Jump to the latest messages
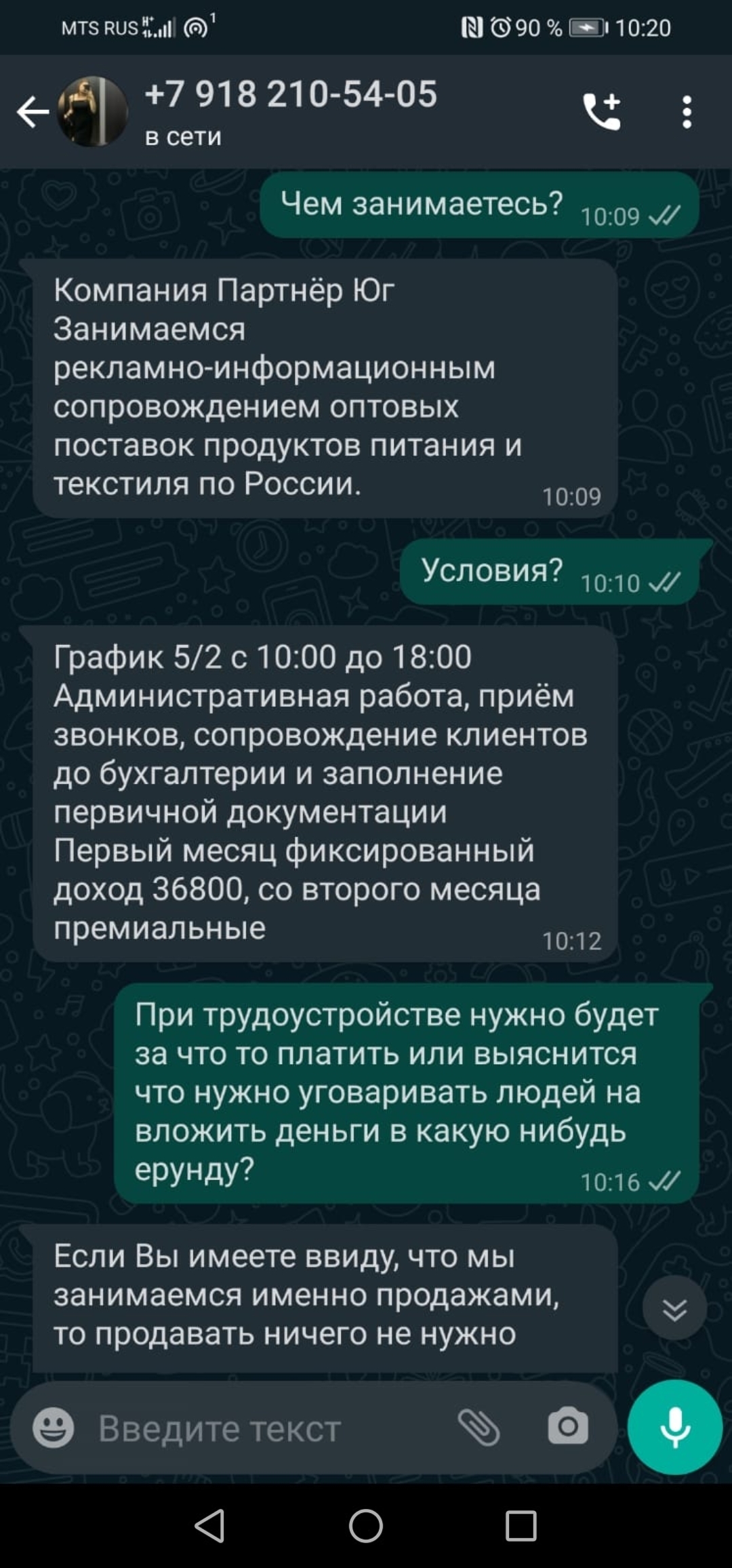The height and width of the screenshot is (1568, 732). 674,1310
